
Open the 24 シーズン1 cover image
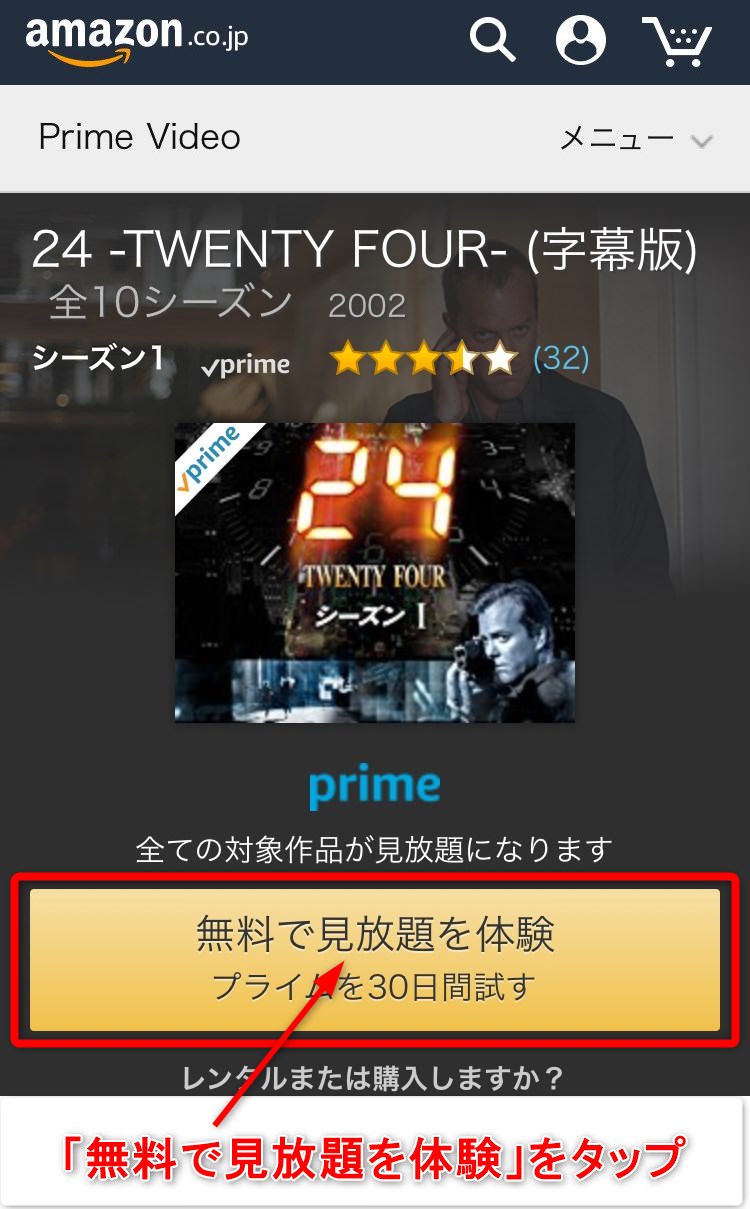click(x=375, y=572)
